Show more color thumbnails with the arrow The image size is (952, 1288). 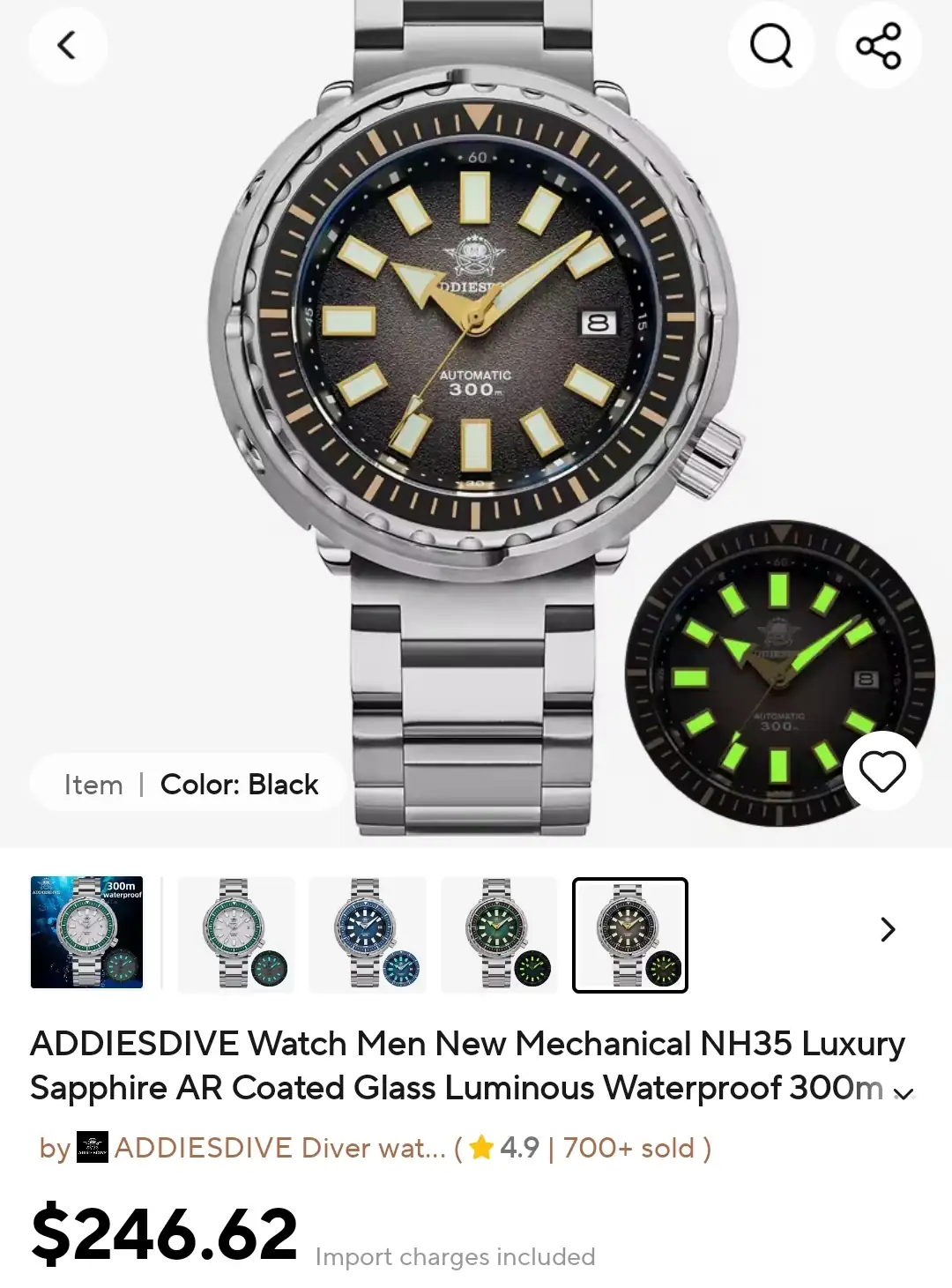(888, 929)
